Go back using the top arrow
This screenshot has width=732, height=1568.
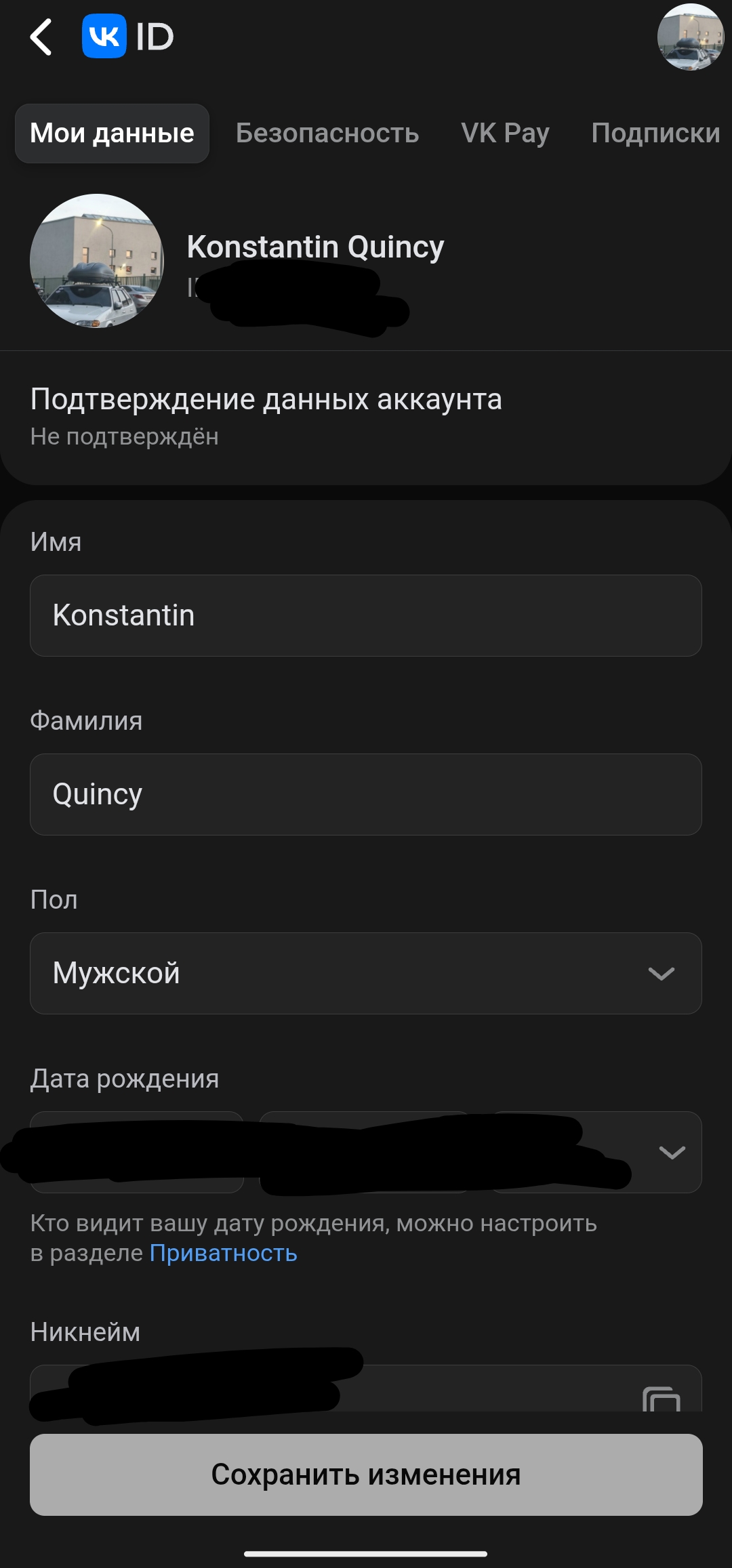[41, 37]
